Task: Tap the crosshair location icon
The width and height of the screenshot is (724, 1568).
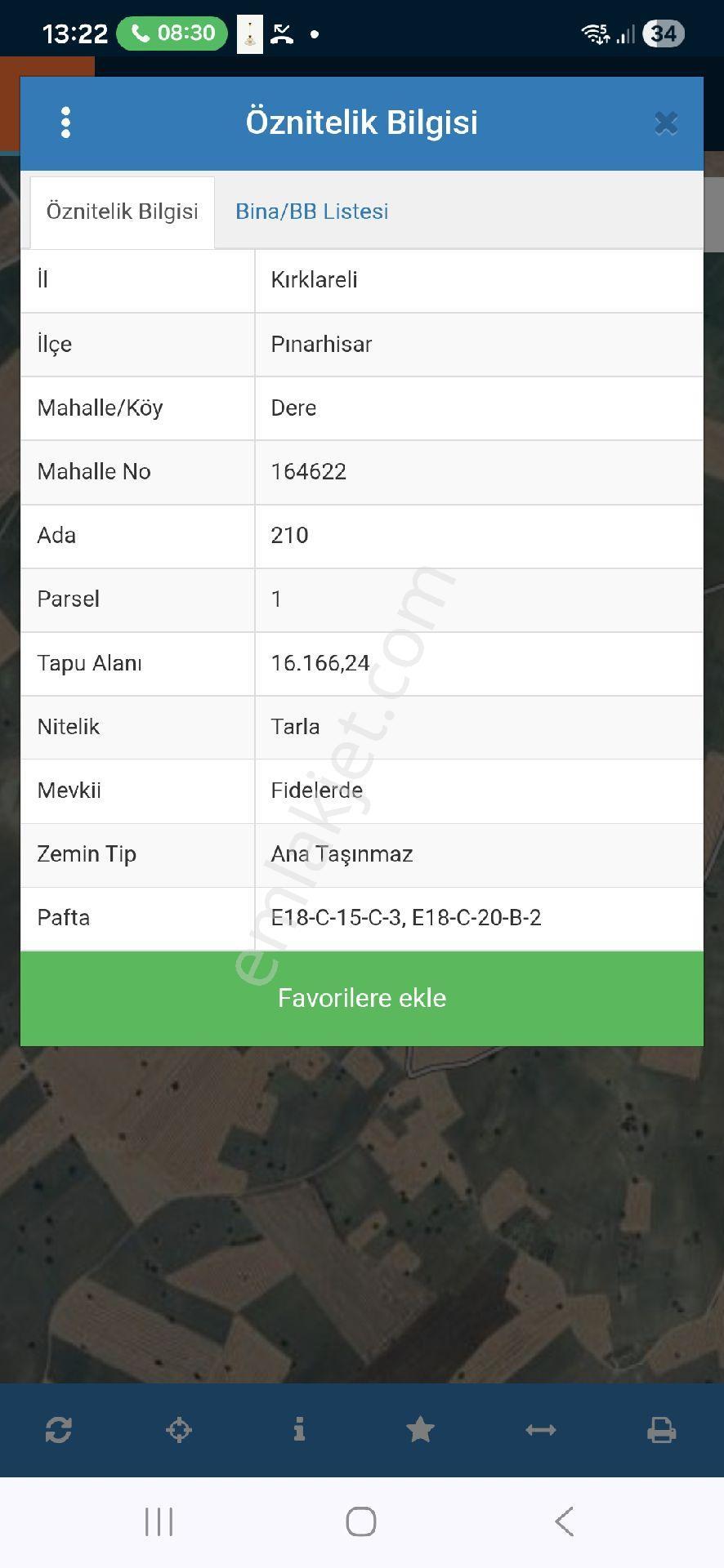Action: (179, 1429)
